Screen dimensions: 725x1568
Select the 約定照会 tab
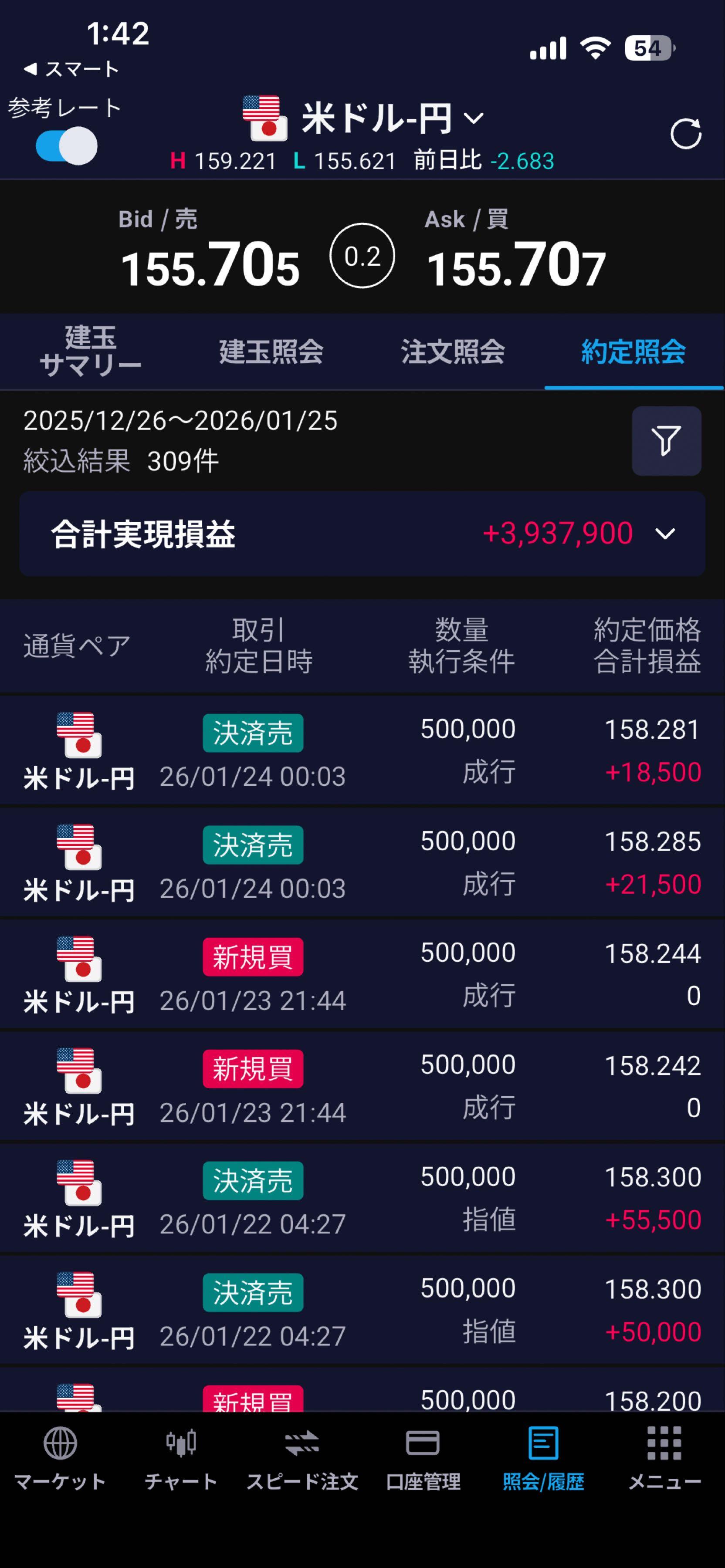click(x=633, y=352)
